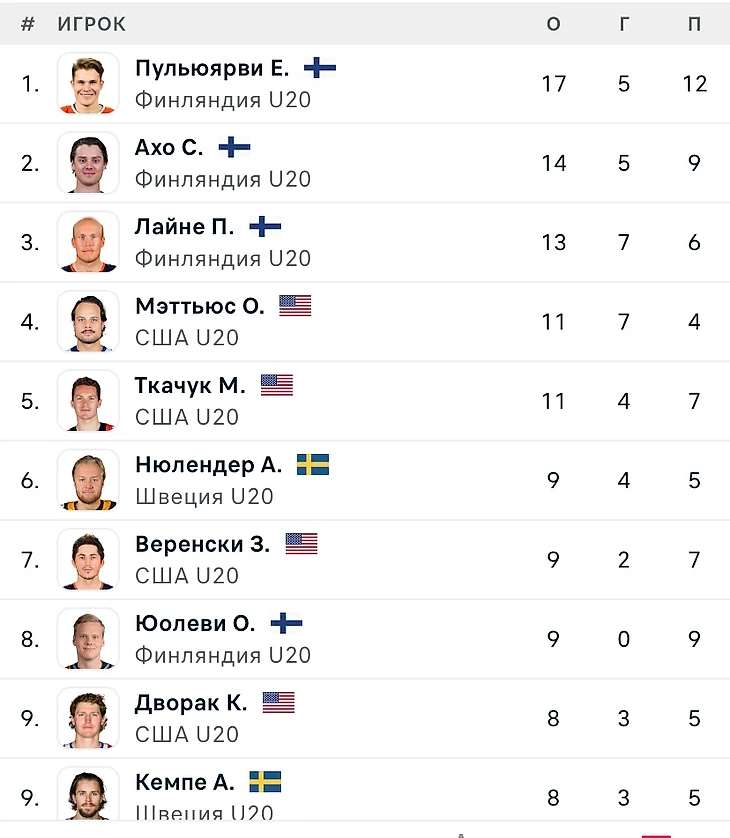Select Ткачук М. in the scorers list
This screenshot has width=730, height=838.
tap(190, 386)
